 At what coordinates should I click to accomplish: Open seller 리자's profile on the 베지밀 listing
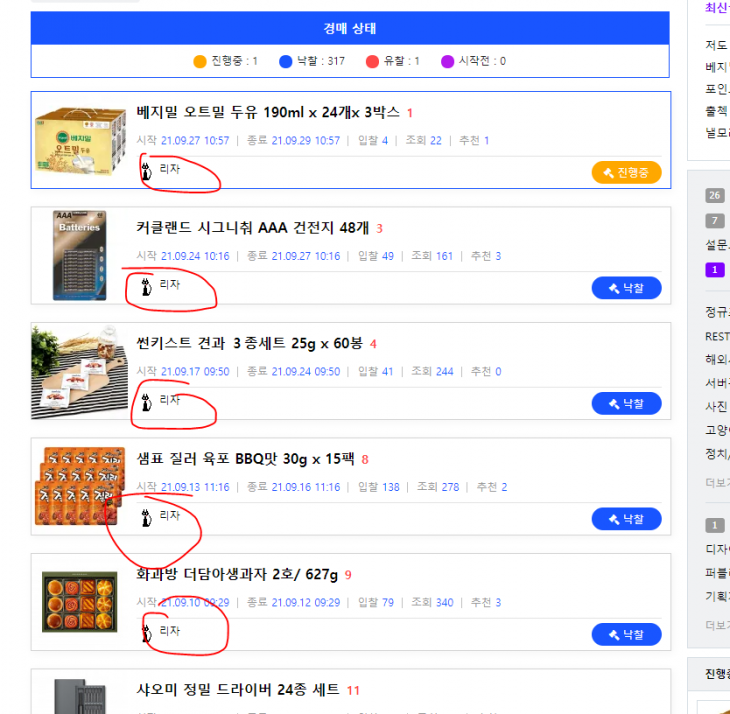(x=169, y=170)
